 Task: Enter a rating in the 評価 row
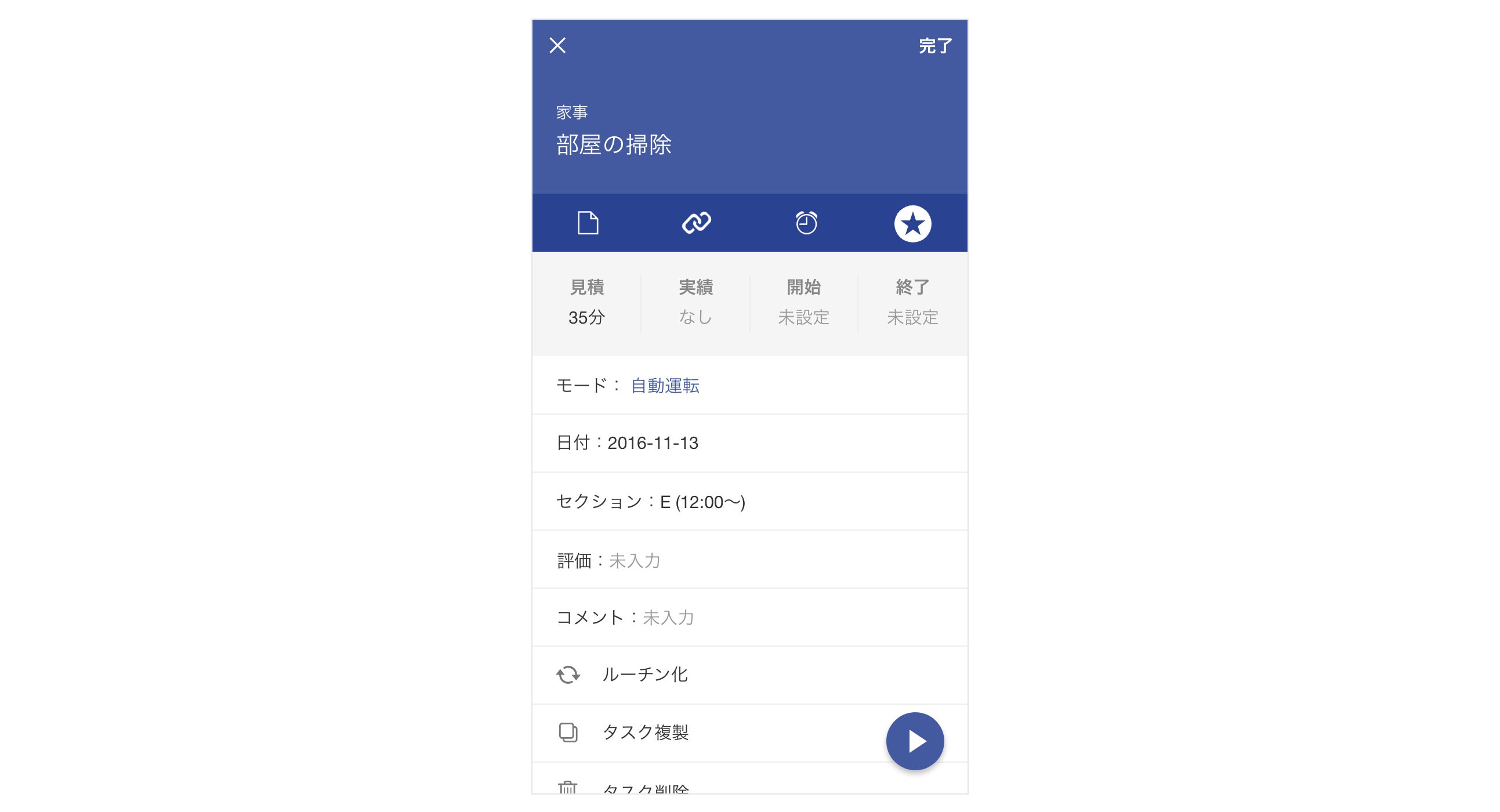[749, 560]
